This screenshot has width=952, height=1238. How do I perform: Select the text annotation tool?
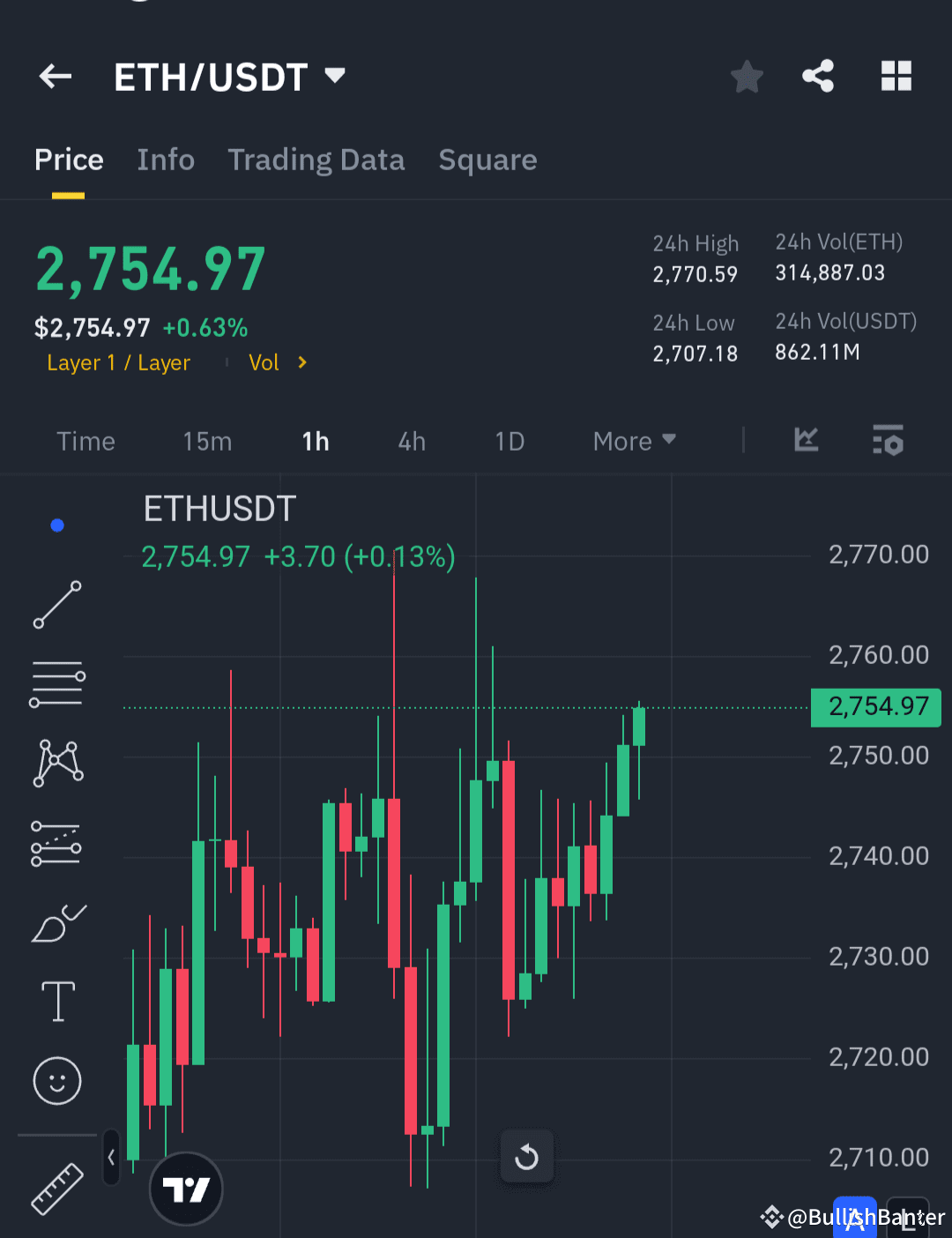[56, 1002]
